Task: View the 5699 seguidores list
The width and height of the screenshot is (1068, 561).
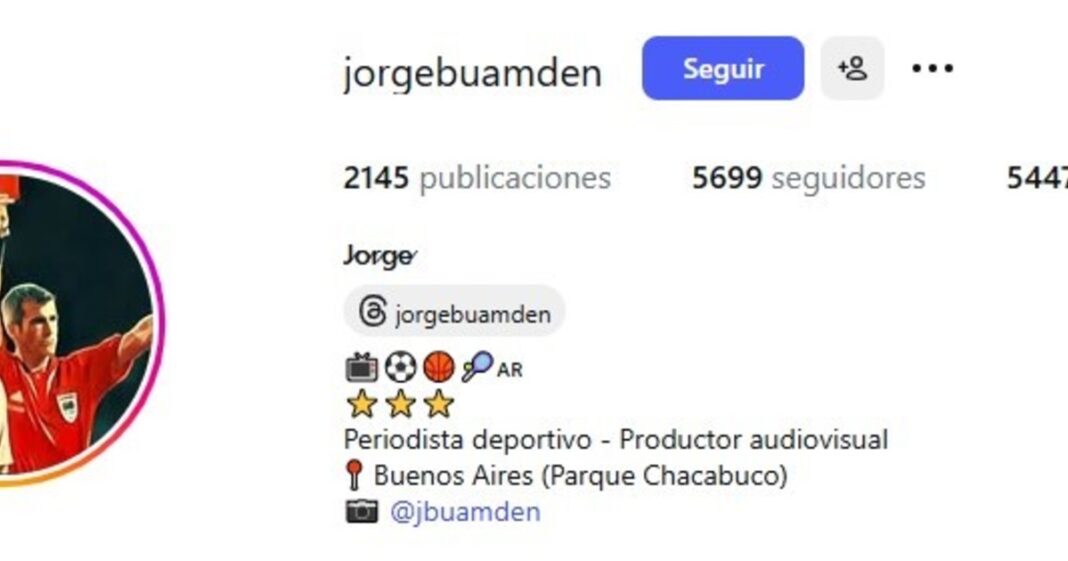Action: click(808, 179)
